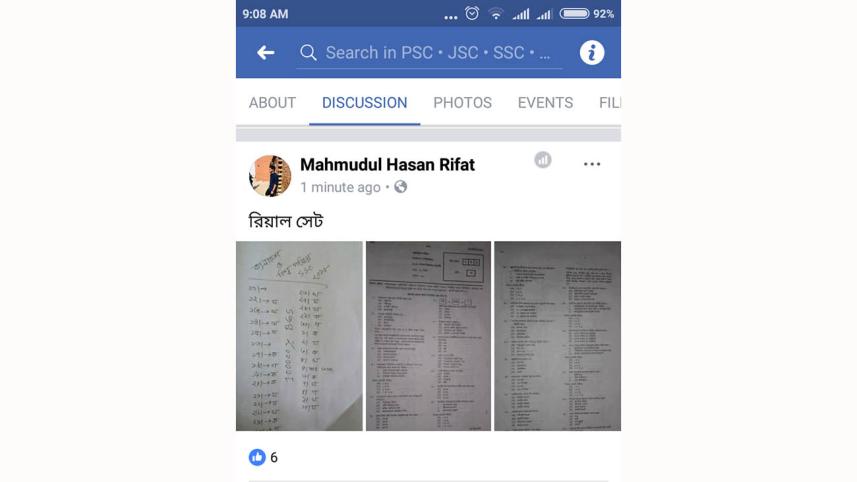View the 6 likes on the post
Viewport: 857px width, 482px height.
(264, 457)
